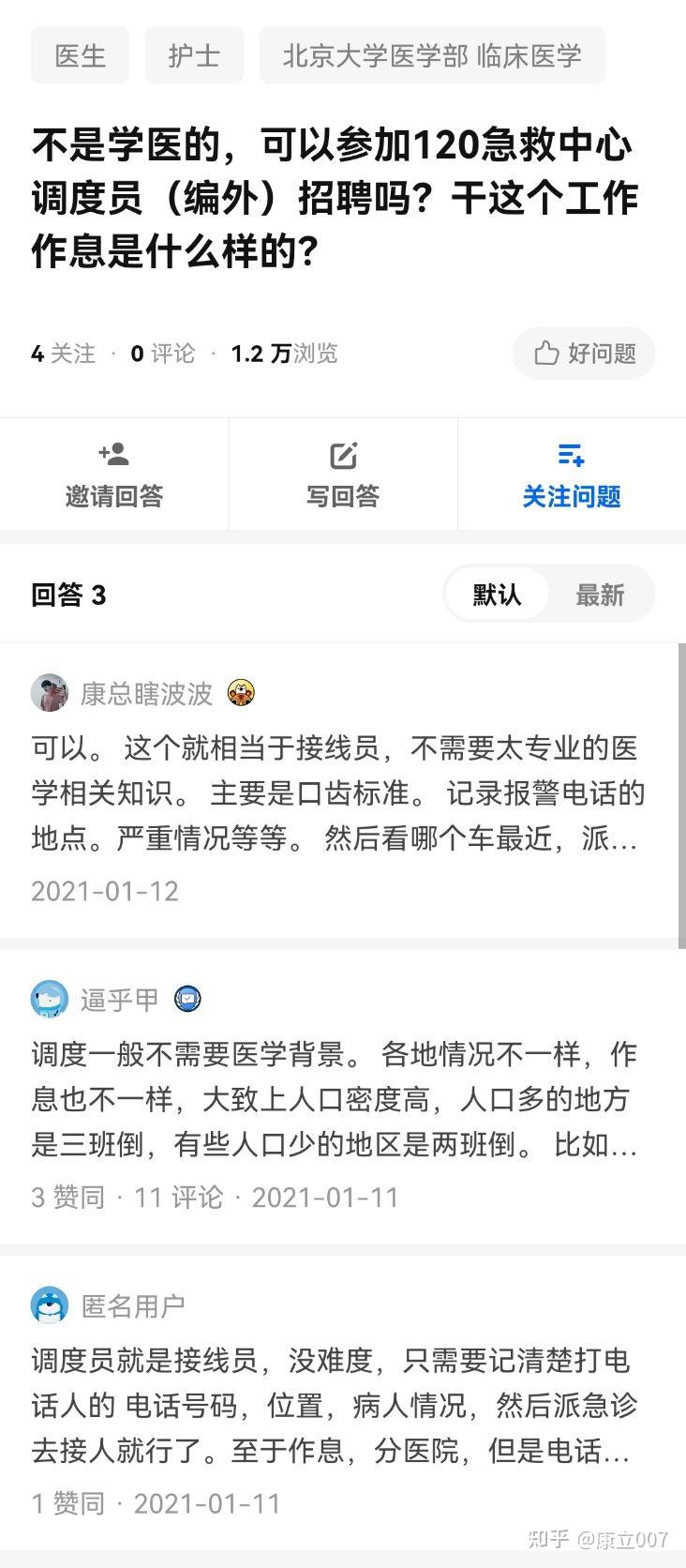The height and width of the screenshot is (1568, 686).
Task: View 逼乎甲's profile avatar
Action: coord(50,1000)
